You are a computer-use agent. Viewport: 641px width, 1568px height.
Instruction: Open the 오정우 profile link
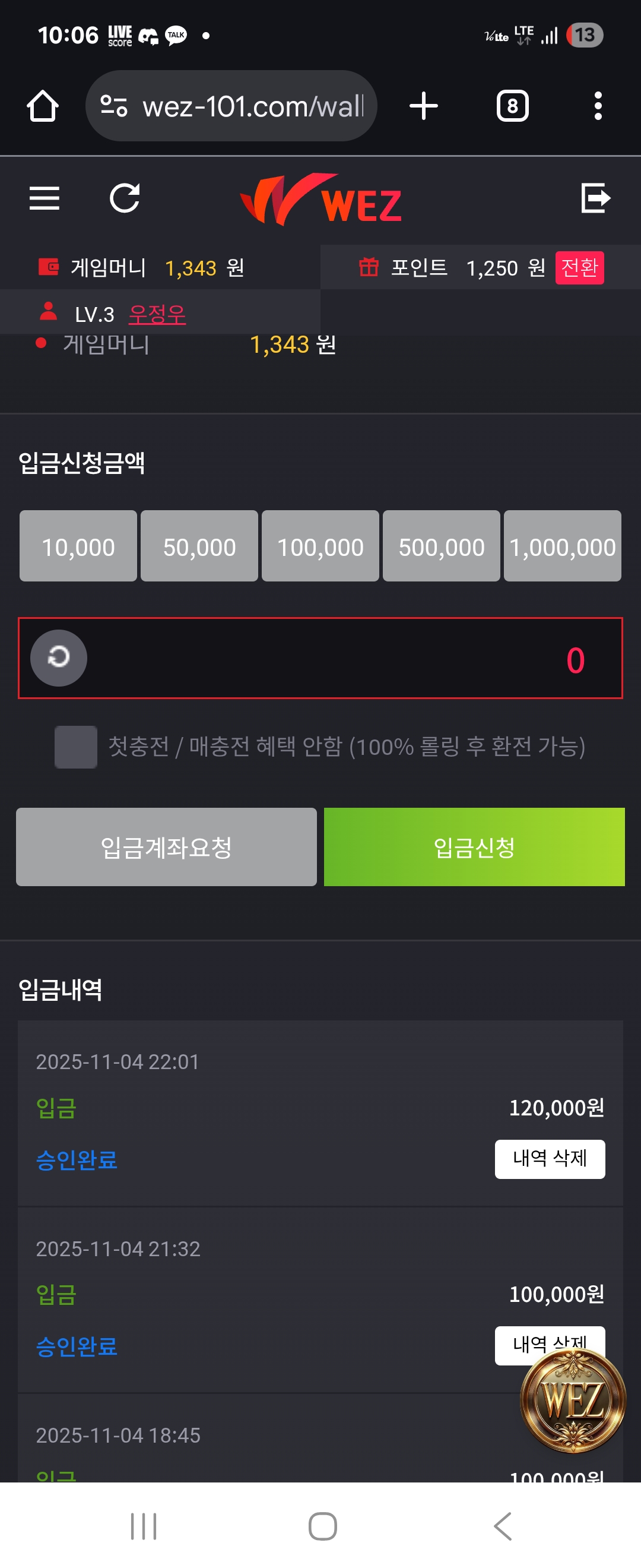[x=157, y=314]
